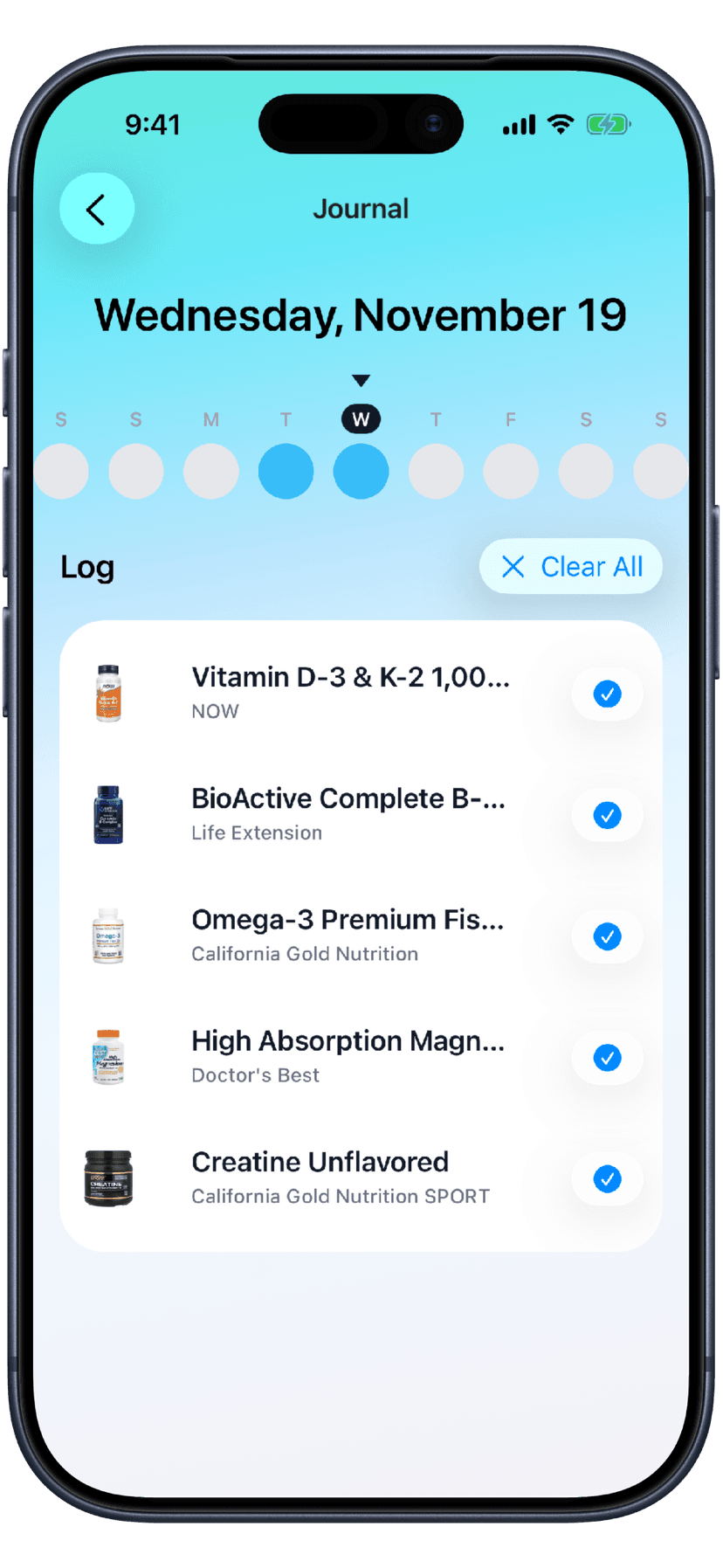Screen dimensions: 723x1568
Task: Select Tuesday's highlighted day circle
Action: (286, 472)
